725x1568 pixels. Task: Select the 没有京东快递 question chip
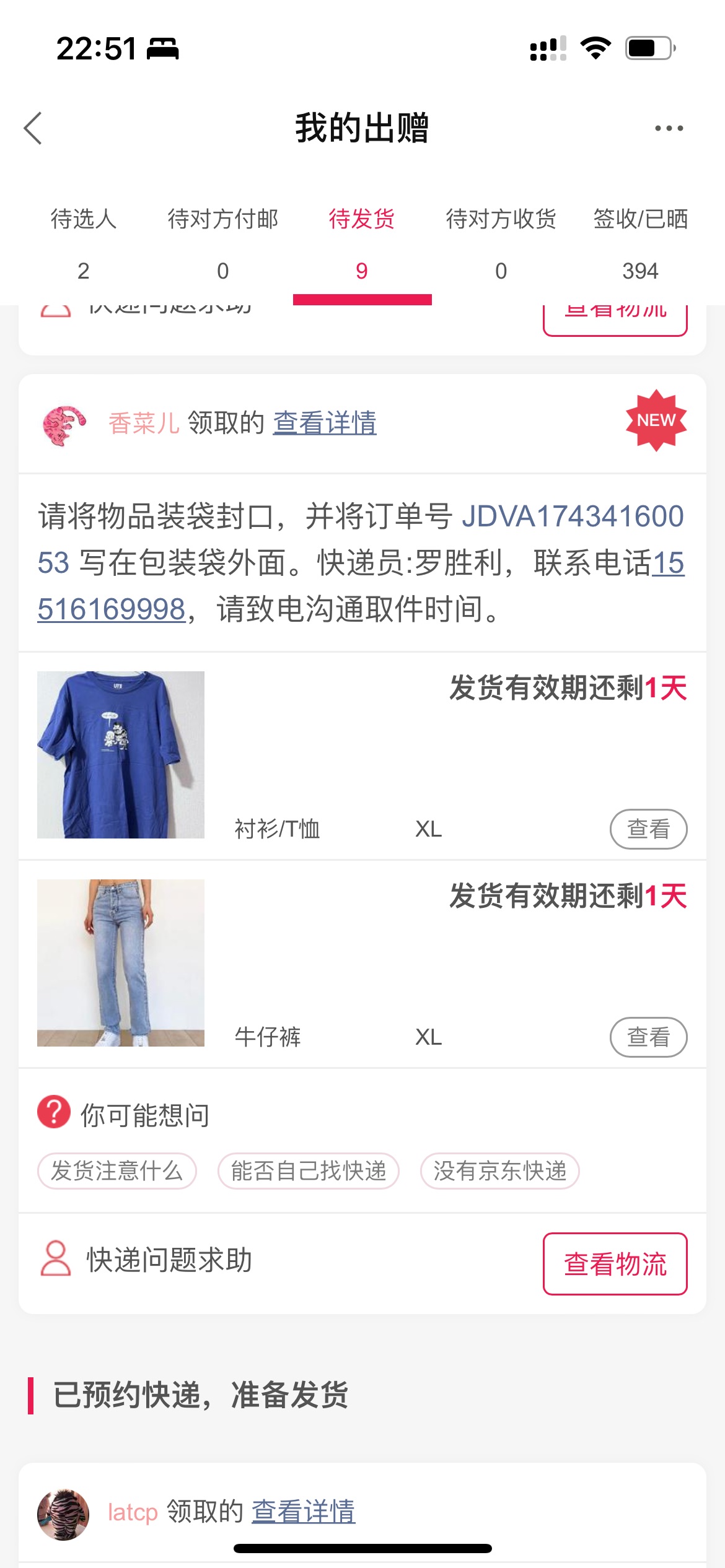tap(499, 1171)
